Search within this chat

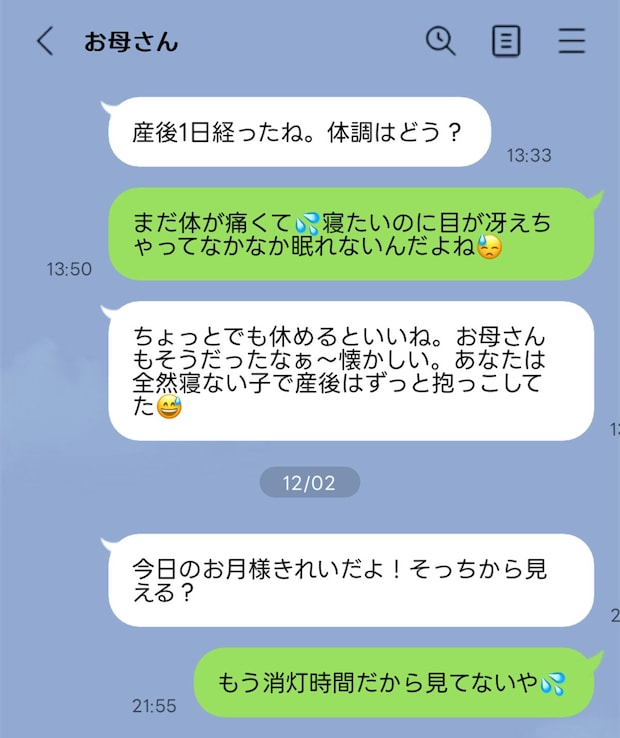(440, 41)
